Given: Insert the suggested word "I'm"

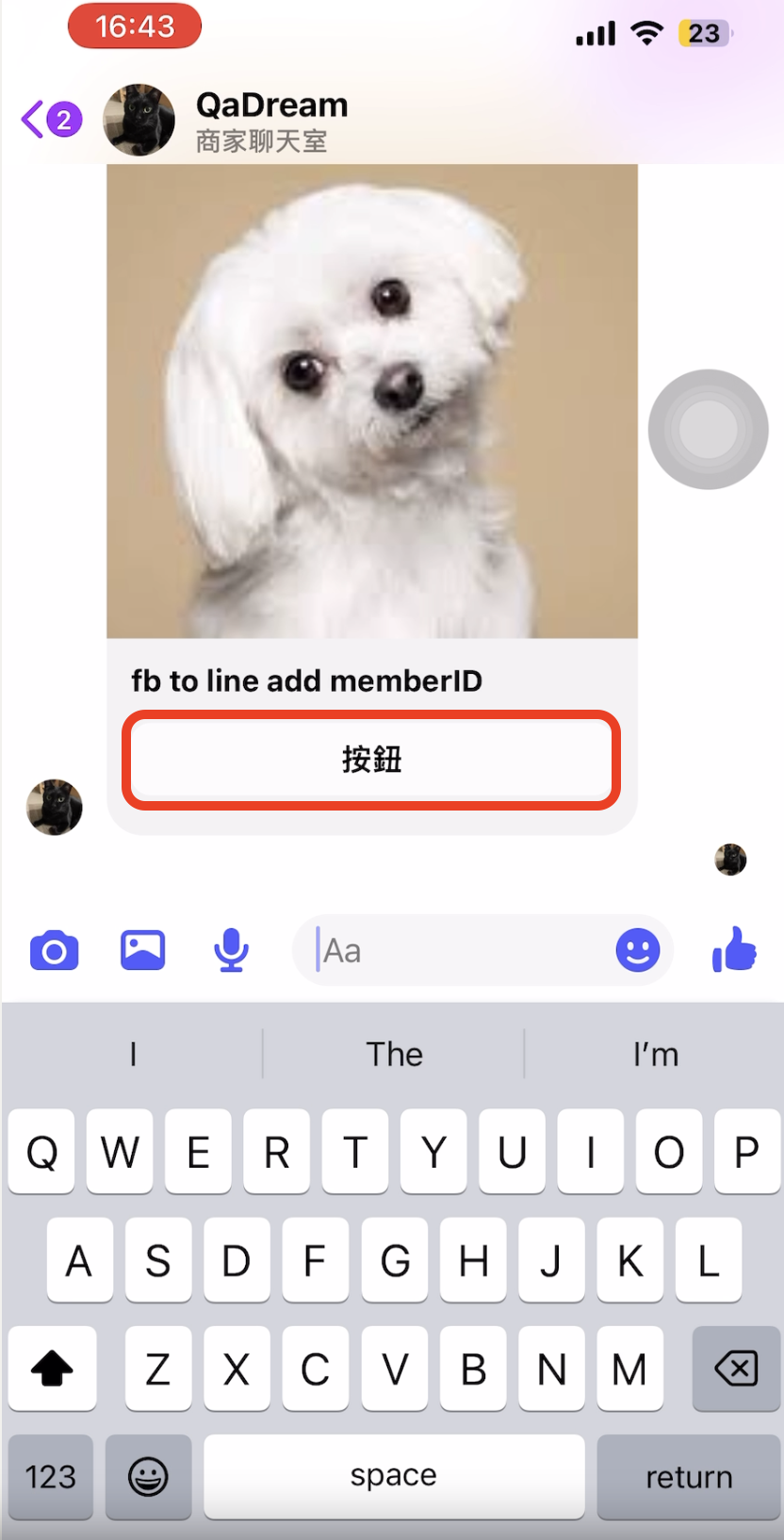Looking at the screenshot, I should click(x=655, y=1054).
